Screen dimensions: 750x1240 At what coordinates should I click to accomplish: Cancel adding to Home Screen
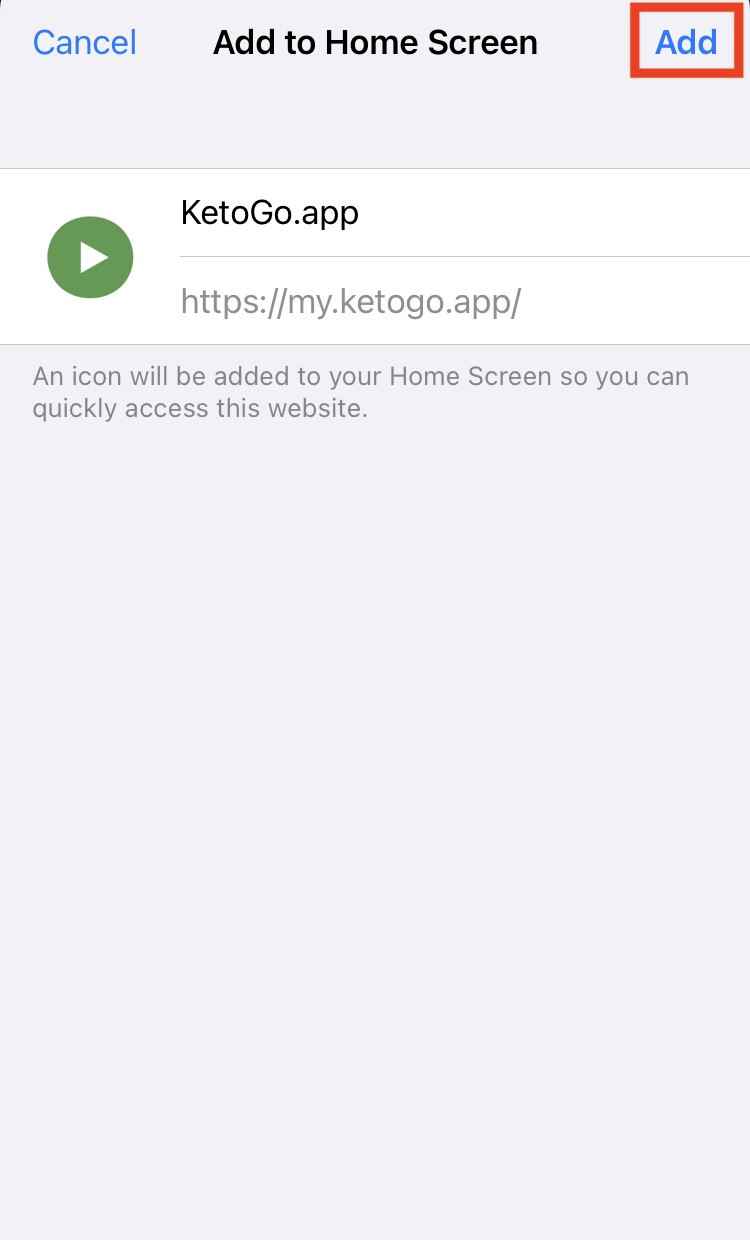[x=85, y=42]
